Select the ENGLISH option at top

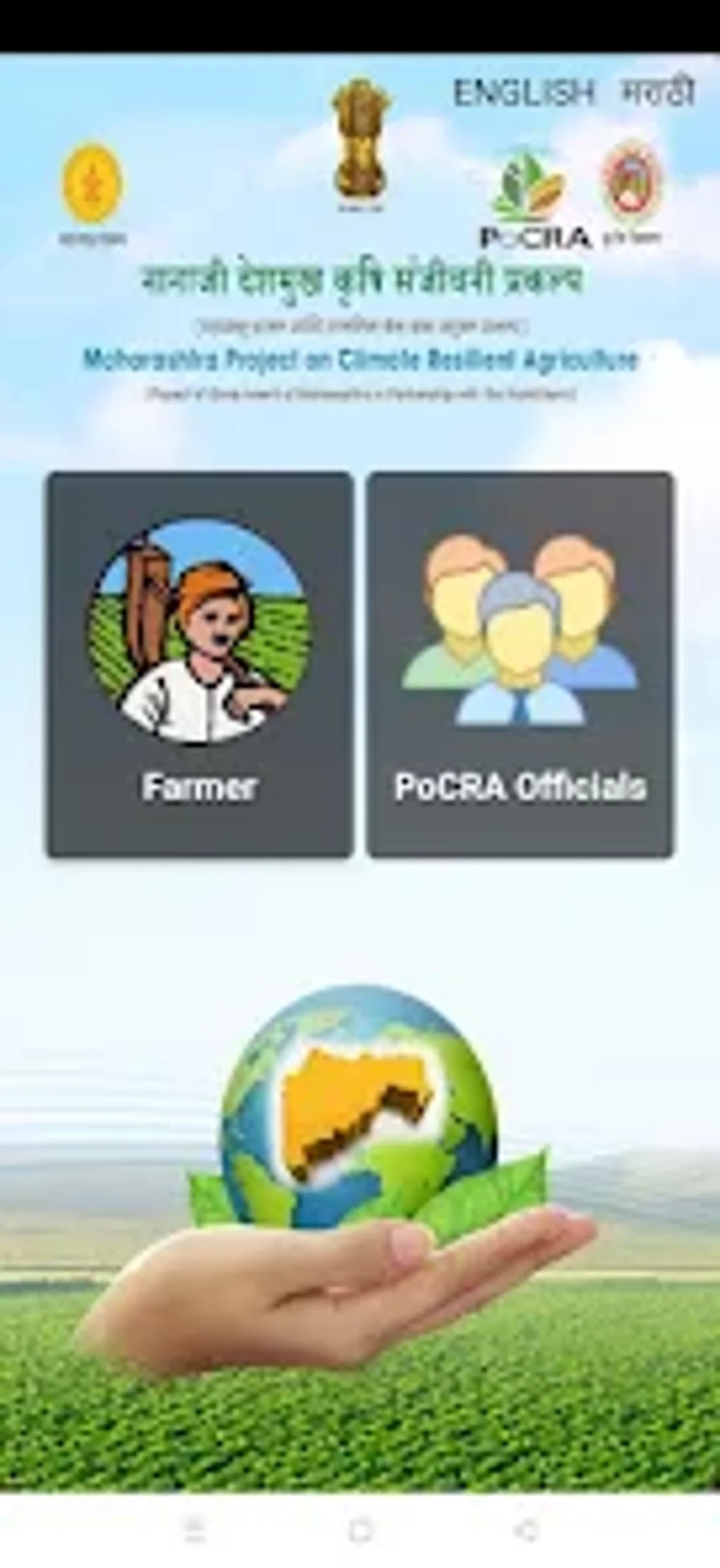(524, 90)
